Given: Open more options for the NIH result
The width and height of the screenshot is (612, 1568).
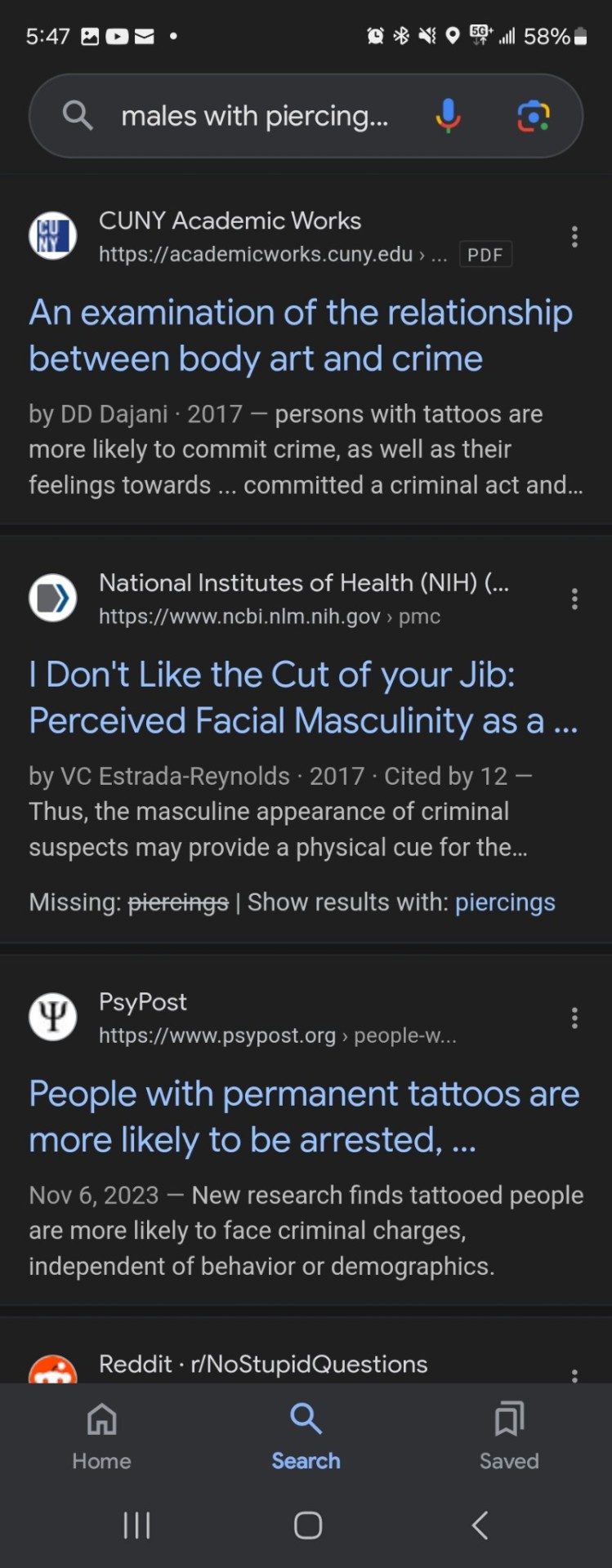Looking at the screenshot, I should (574, 599).
